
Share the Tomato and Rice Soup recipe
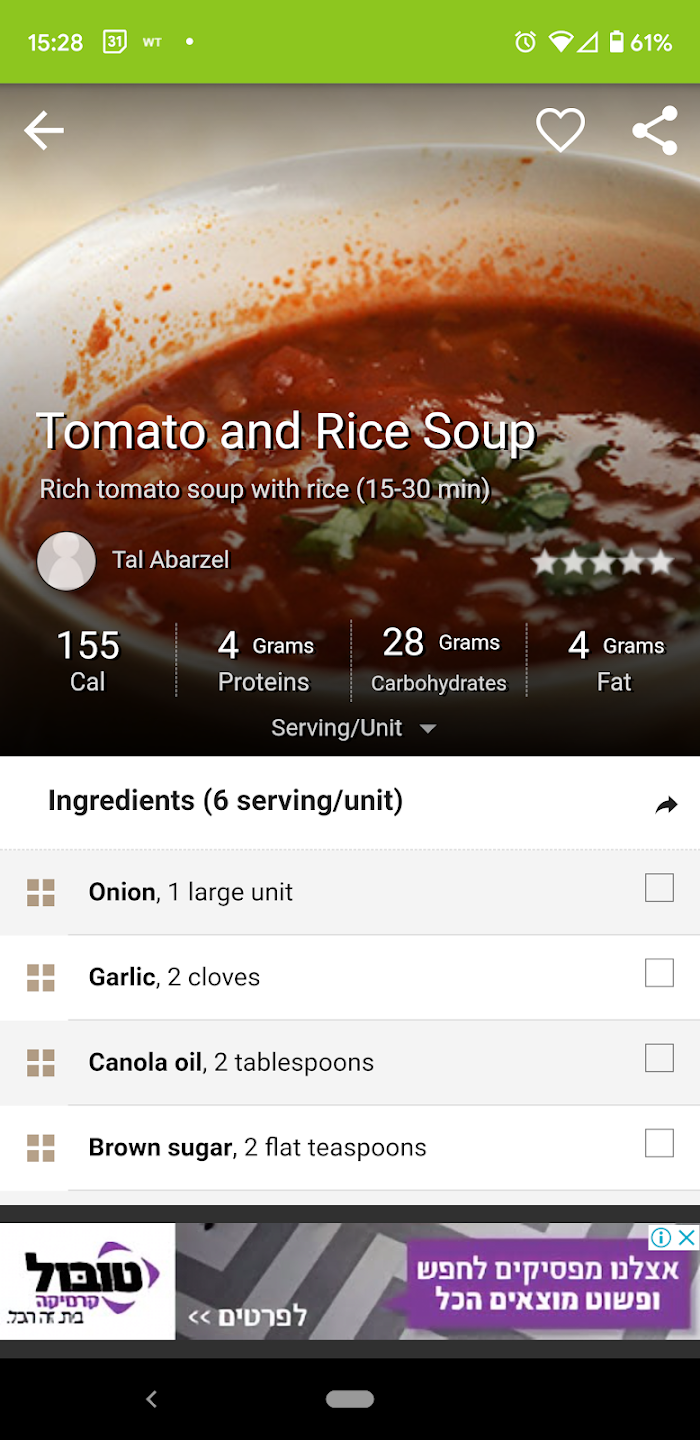[x=655, y=131]
